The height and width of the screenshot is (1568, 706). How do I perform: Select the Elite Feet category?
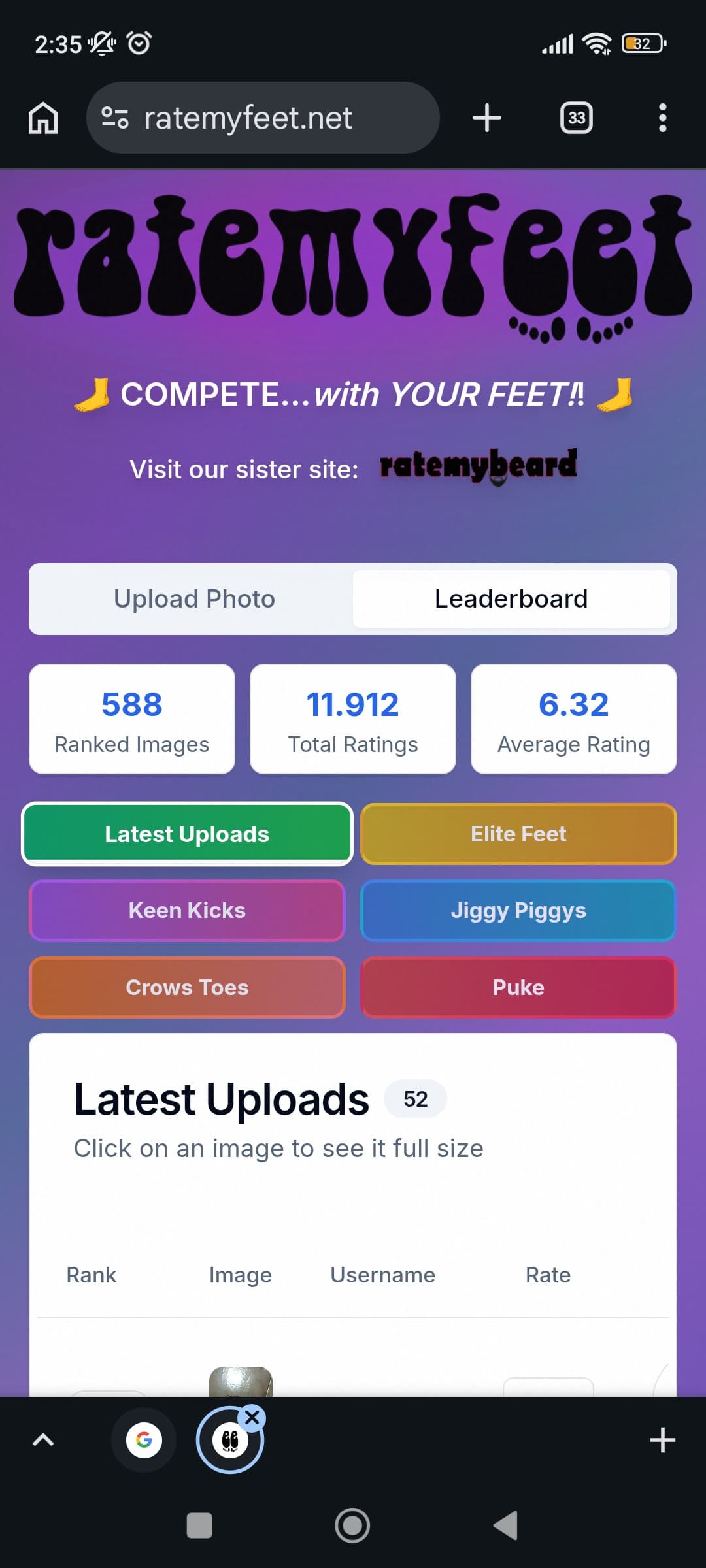(518, 834)
